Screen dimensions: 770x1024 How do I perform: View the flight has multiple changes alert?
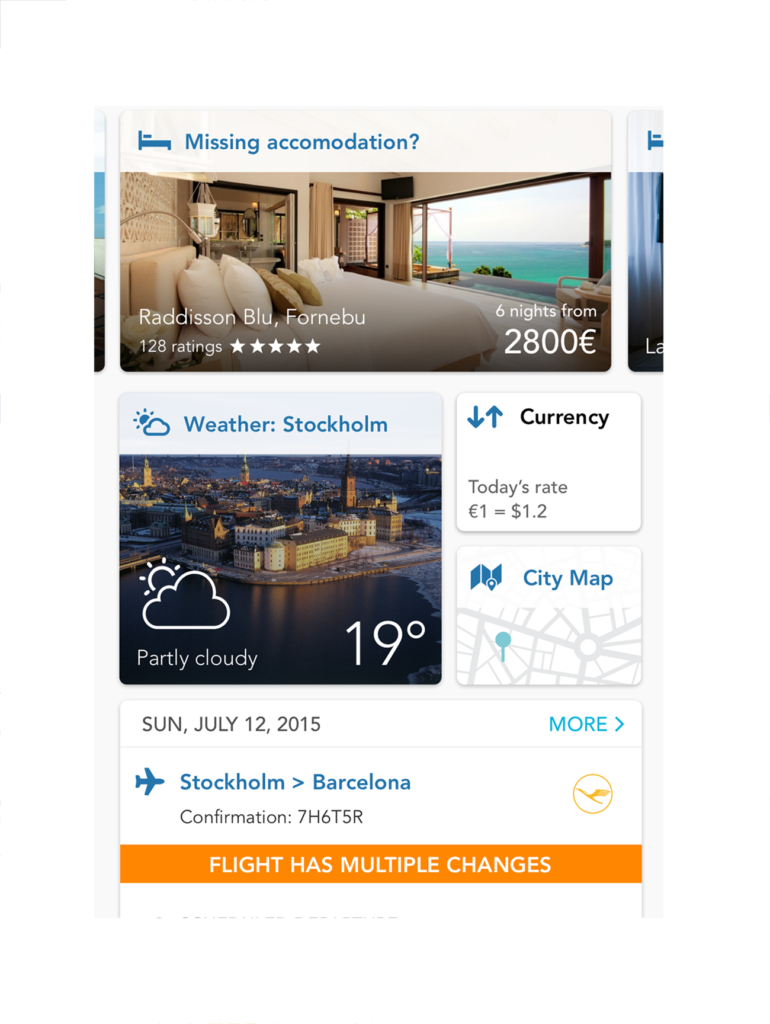click(380, 864)
